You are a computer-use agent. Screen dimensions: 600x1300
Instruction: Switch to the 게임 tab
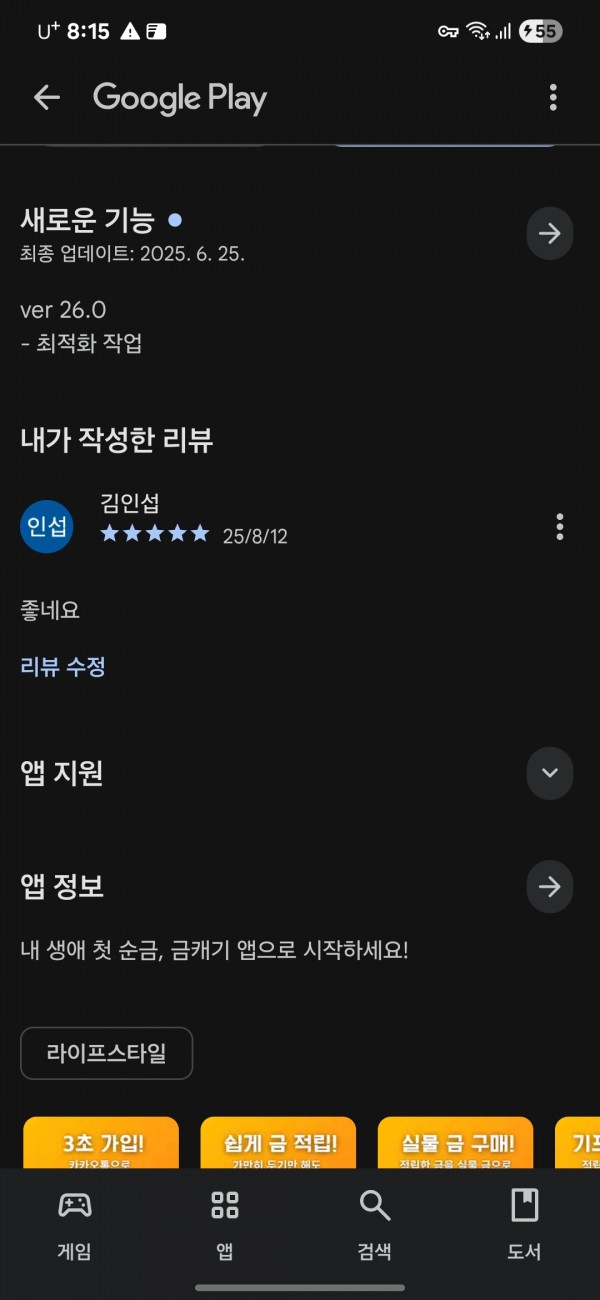(75, 1224)
